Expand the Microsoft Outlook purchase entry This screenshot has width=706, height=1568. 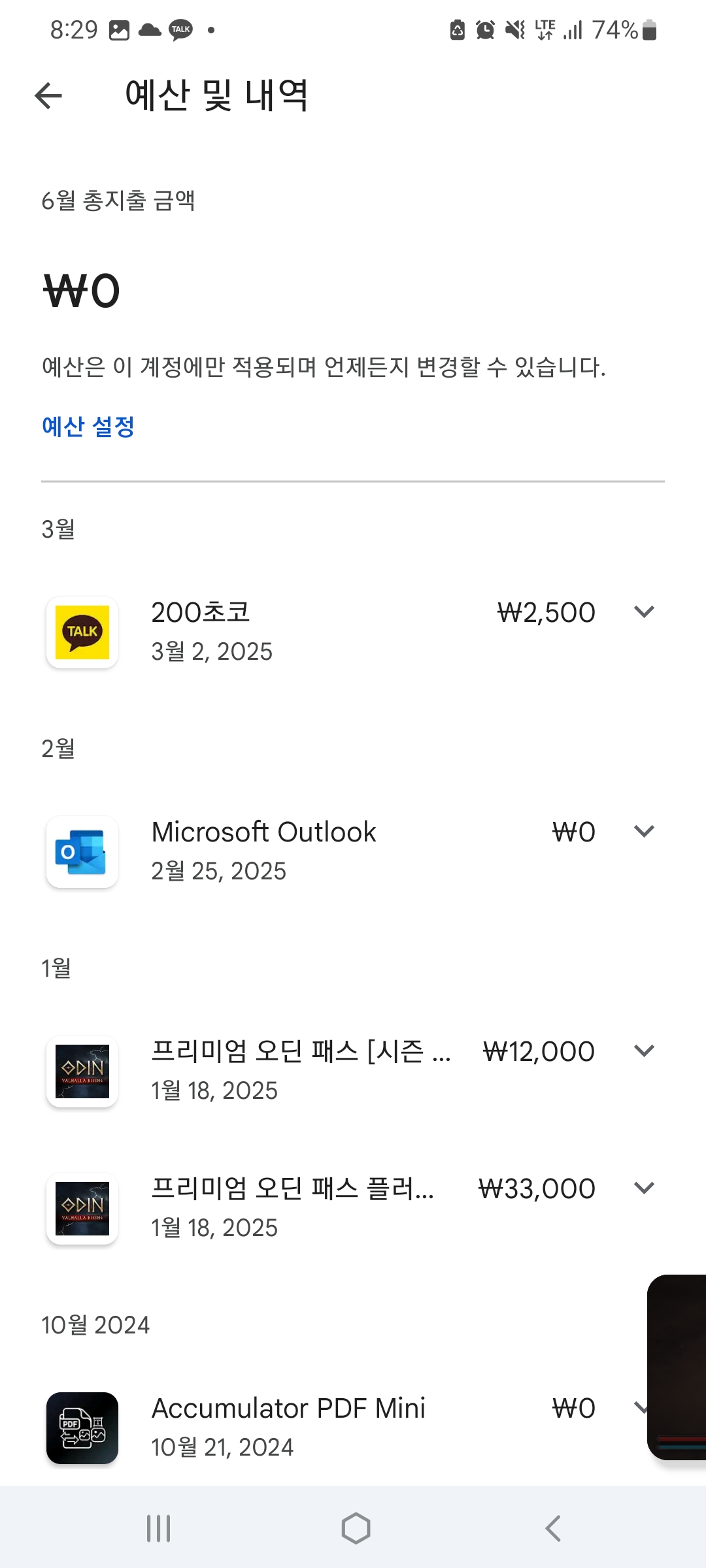(x=644, y=832)
